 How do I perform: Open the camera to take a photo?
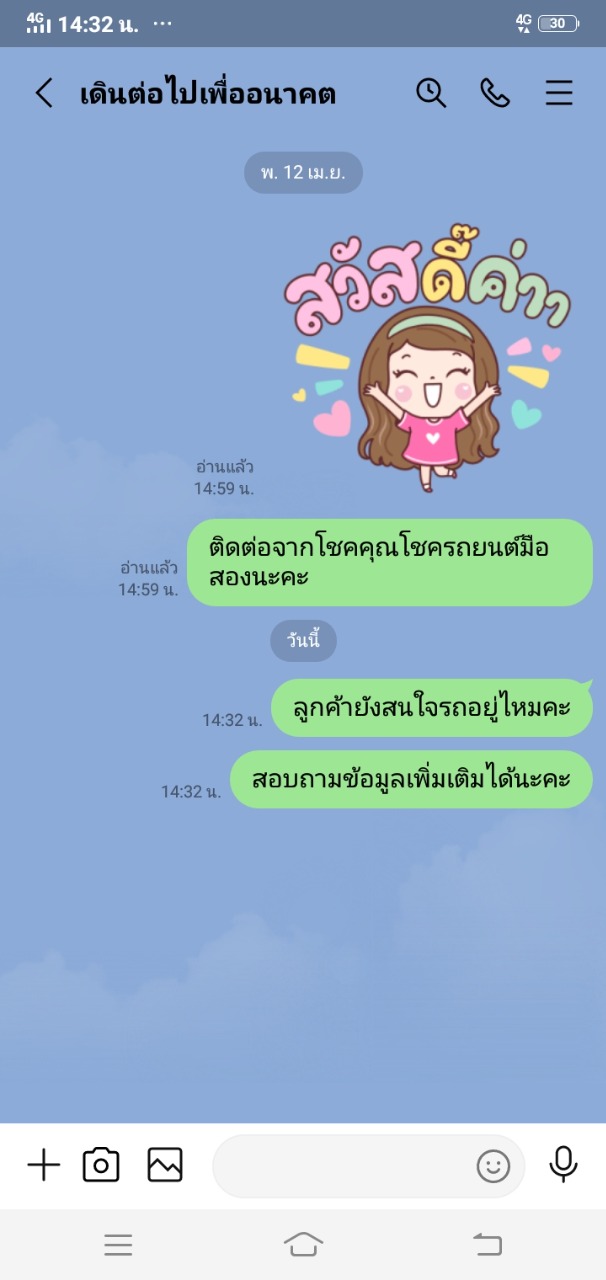pyautogui.click(x=101, y=1165)
